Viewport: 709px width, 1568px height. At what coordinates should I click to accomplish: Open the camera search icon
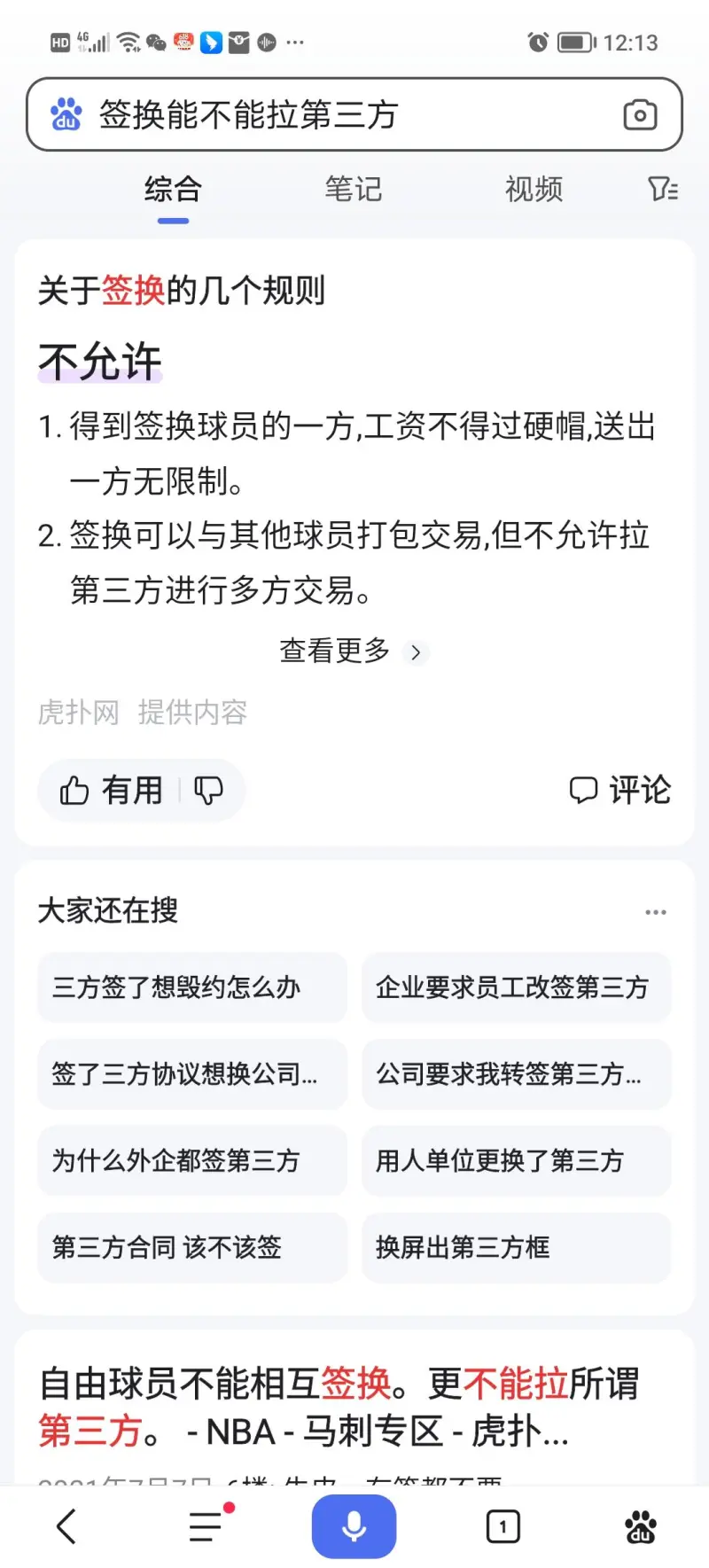[x=640, y=114]
